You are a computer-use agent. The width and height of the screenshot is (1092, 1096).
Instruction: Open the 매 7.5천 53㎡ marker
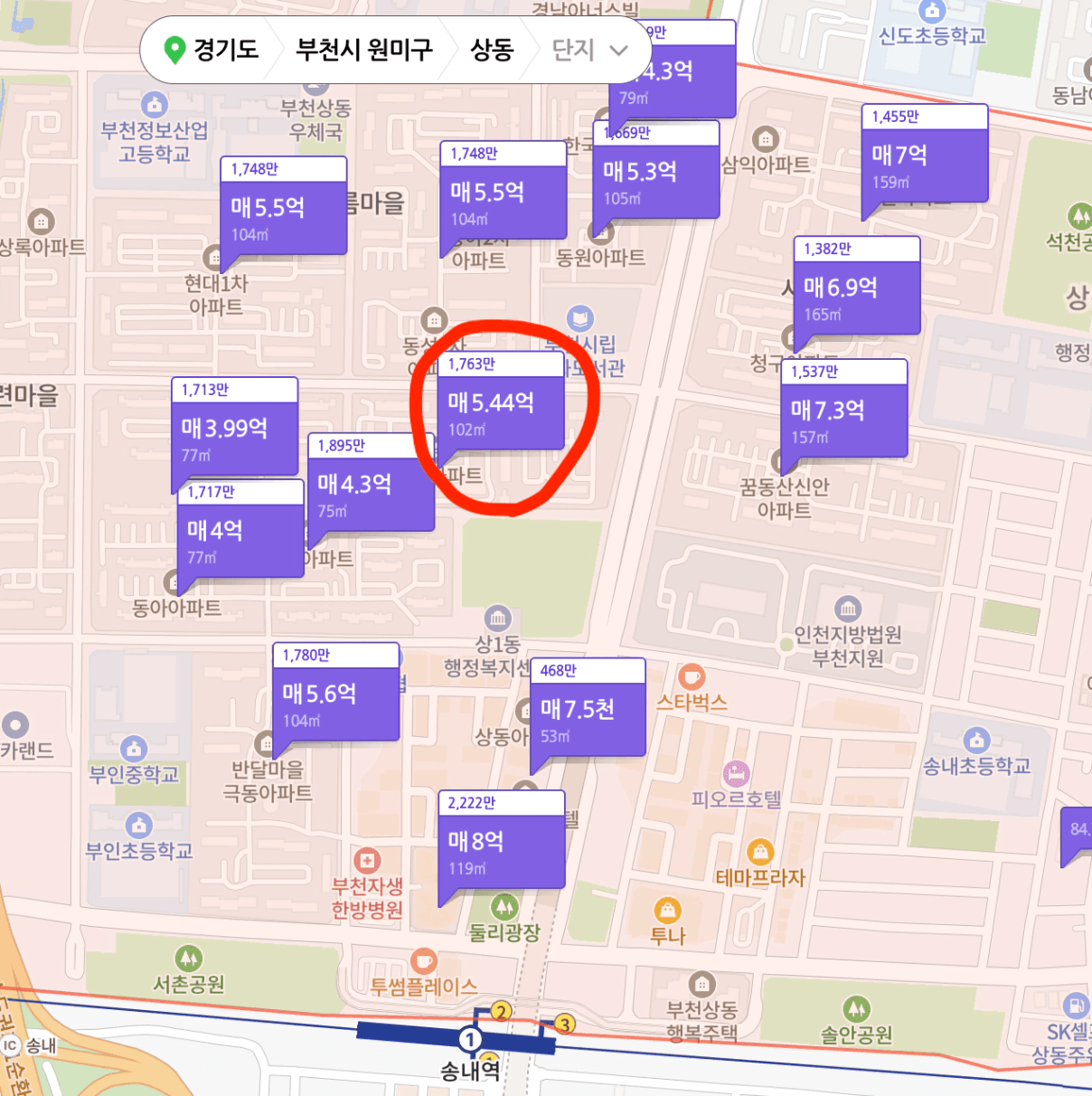coord(588,707)
